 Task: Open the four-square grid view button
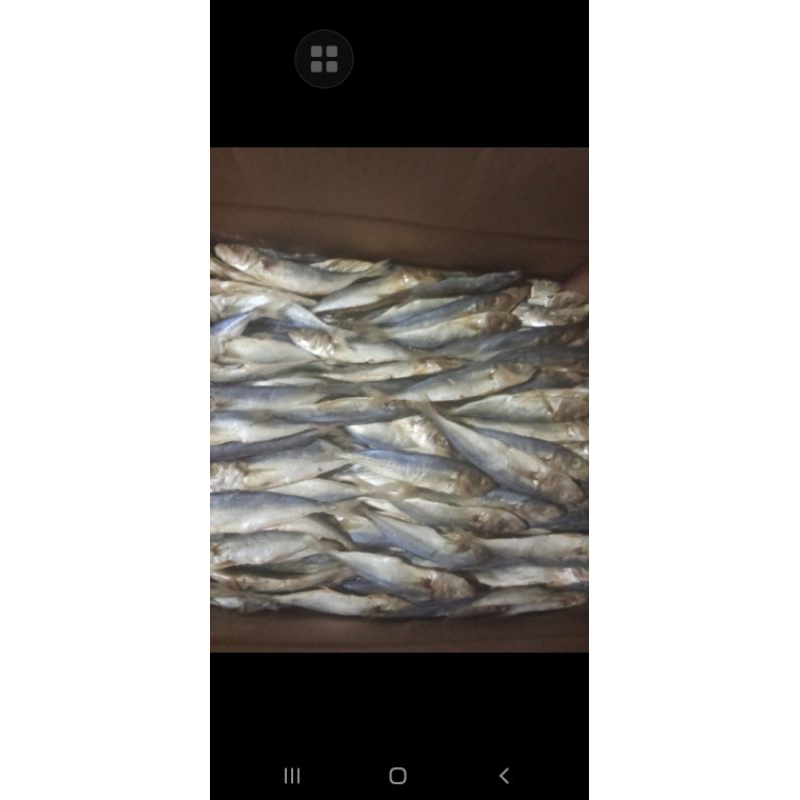pos(324,59)
